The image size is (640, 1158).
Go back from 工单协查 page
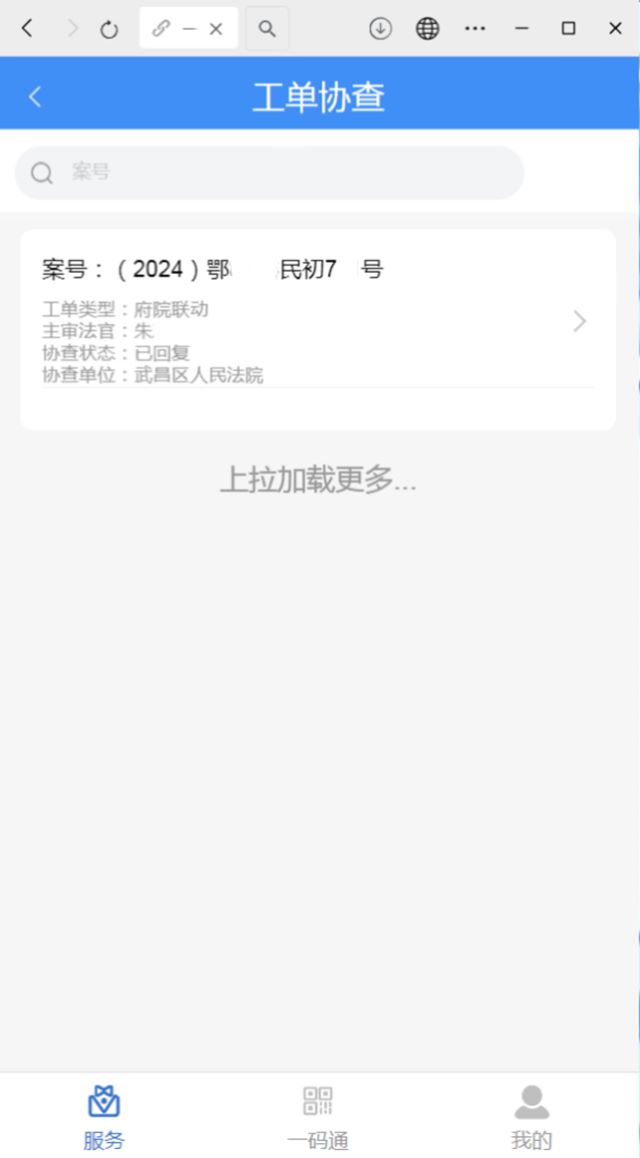point(35,97)
